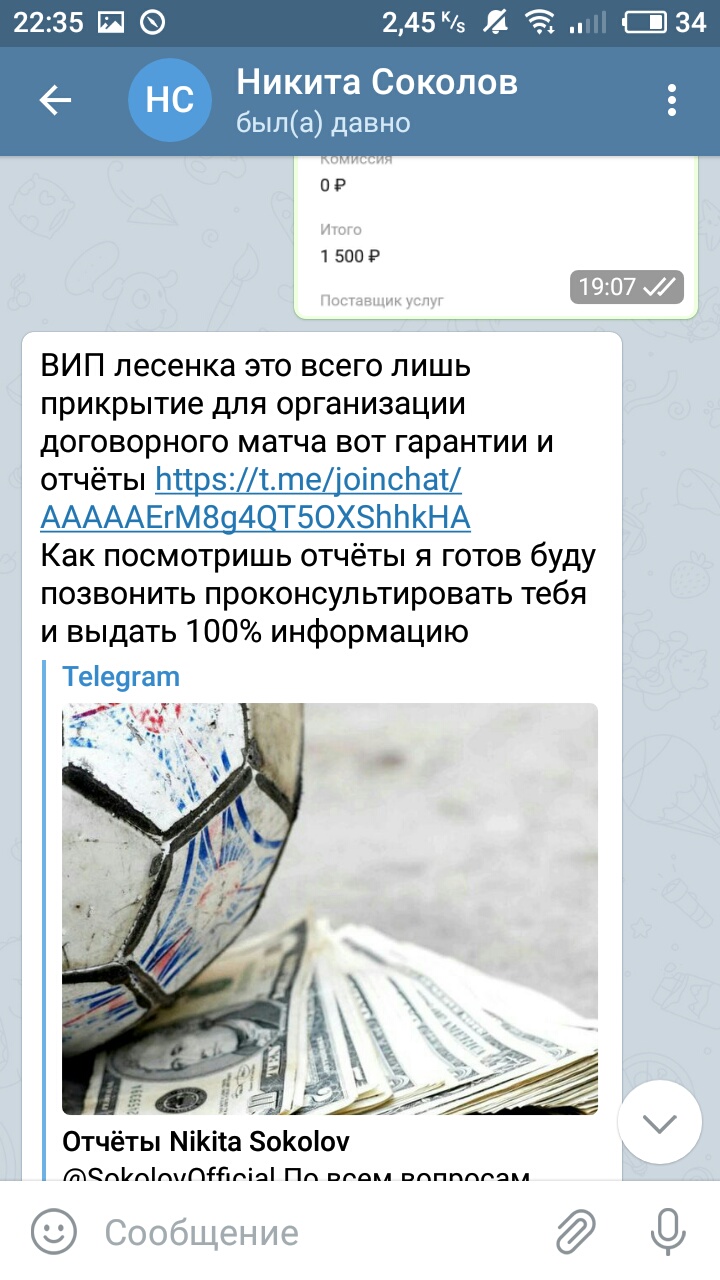Open the payment receipt image sent at 19:07
Screen dimensions: 720x1280
pos(495,237)
